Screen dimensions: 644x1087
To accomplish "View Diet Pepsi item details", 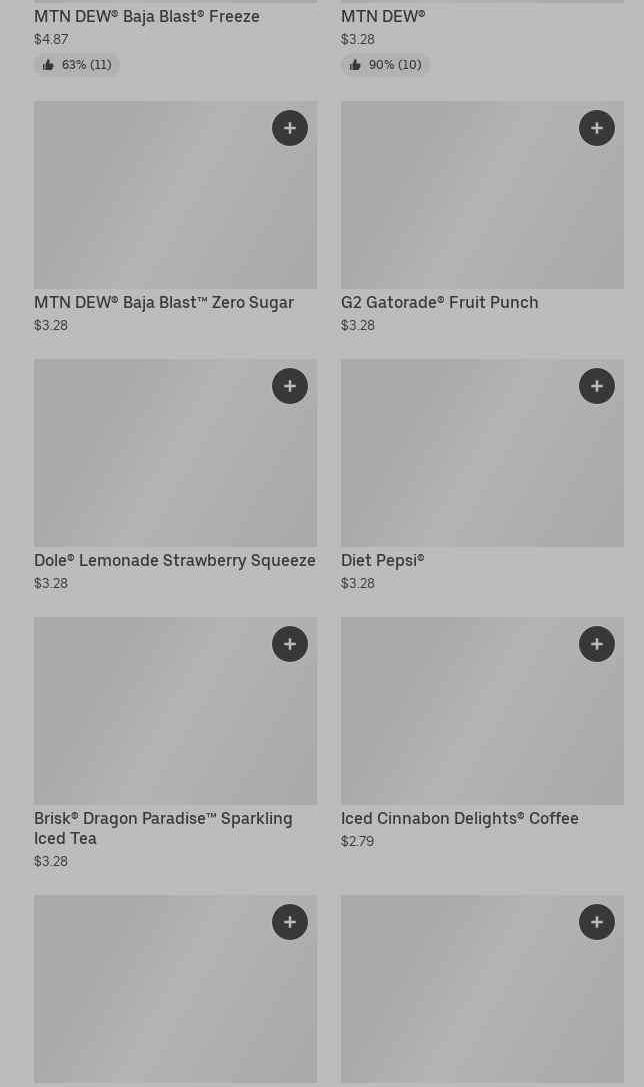I will coord(482,475).
